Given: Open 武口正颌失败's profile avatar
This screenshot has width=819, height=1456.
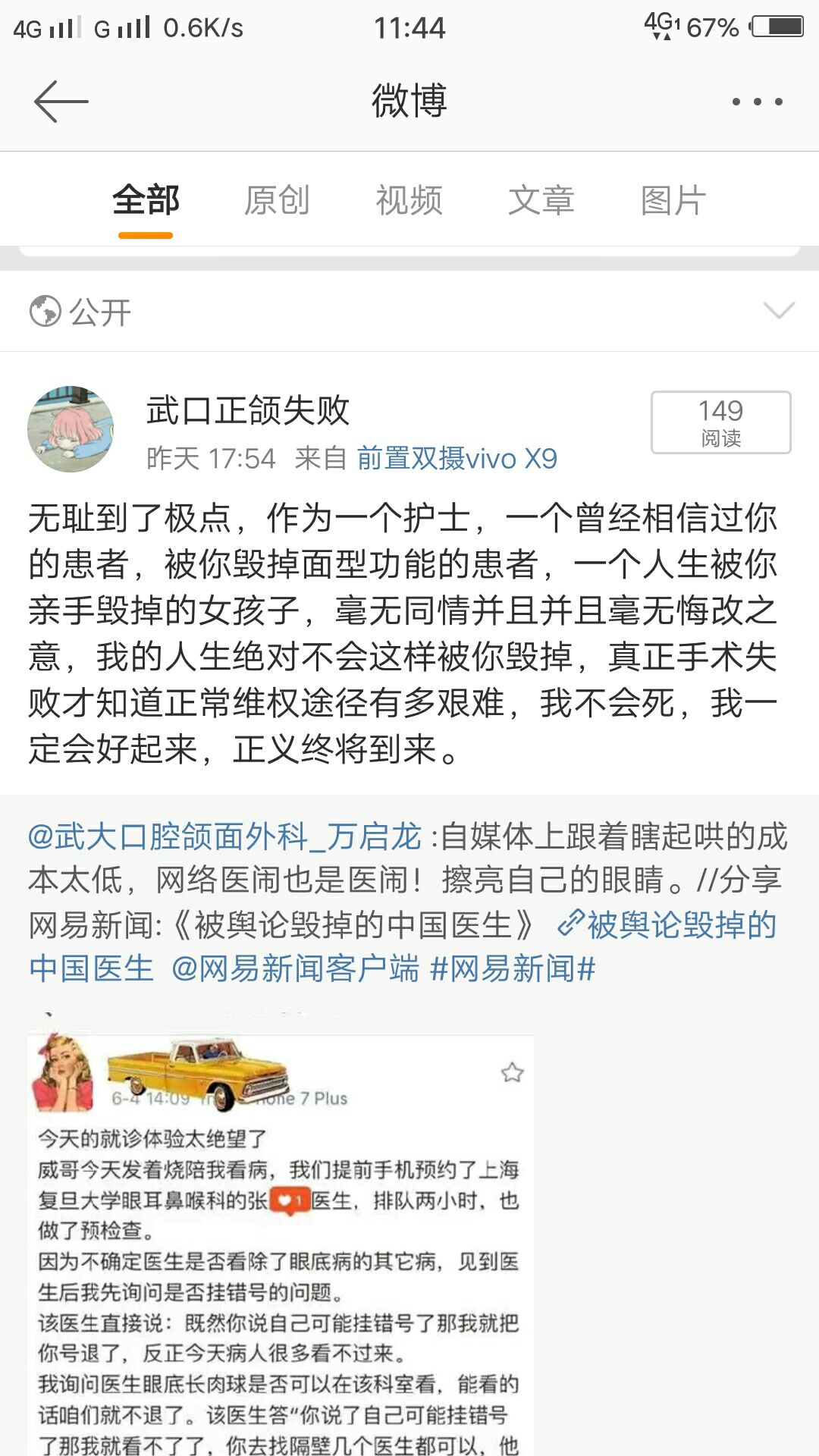Looking at the screenshot, I should [x=71, y=429].
